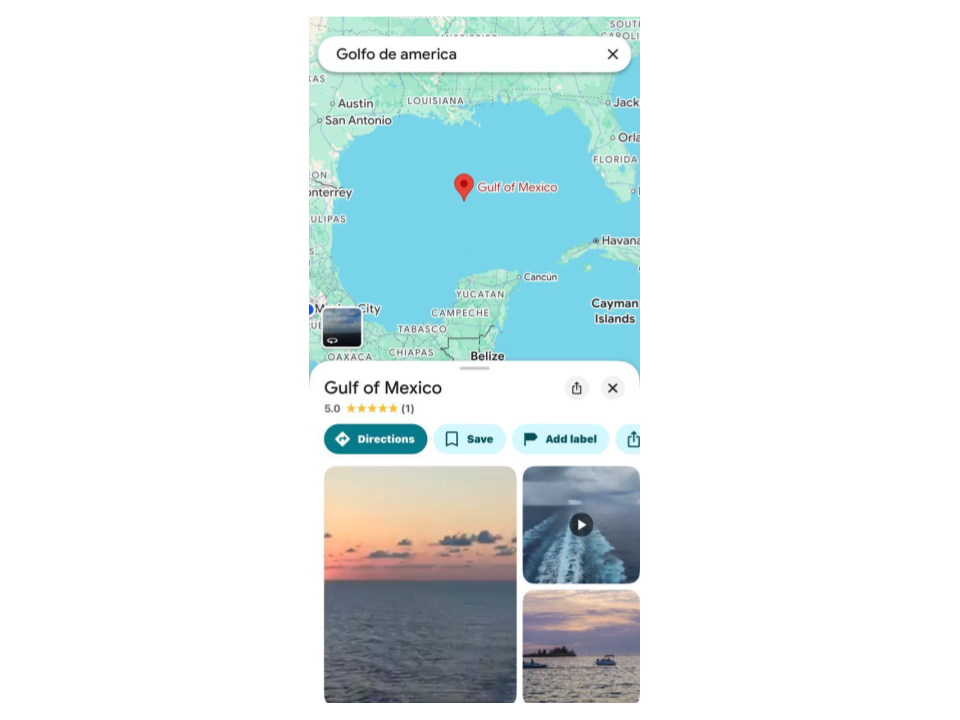
Task: Tap the share chip after Add label
Action: (631, 439)
